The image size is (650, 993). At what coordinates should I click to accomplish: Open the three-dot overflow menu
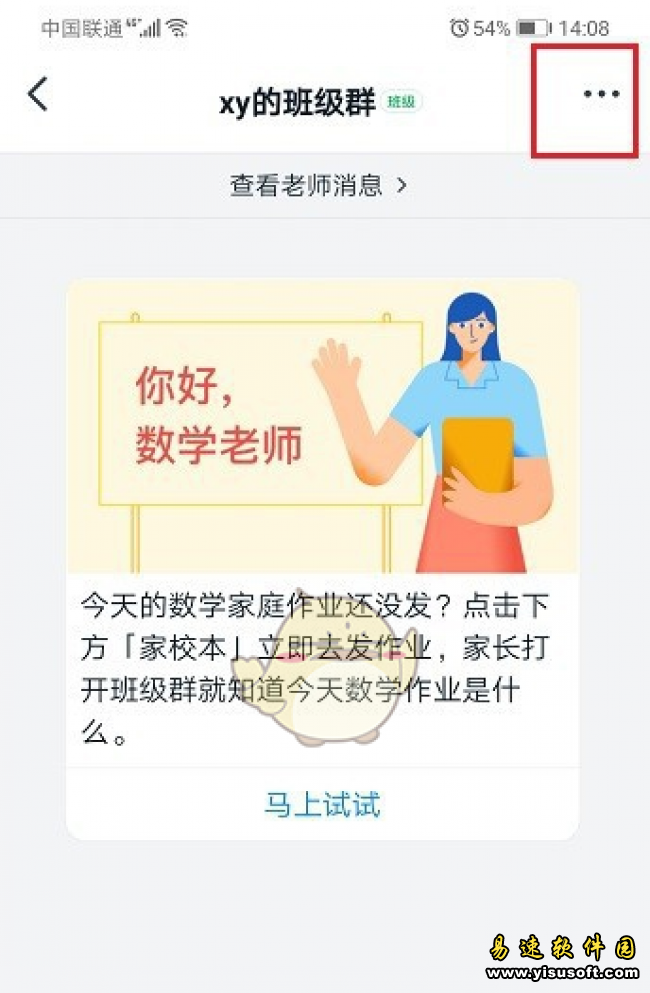click(x=601, y=94)
